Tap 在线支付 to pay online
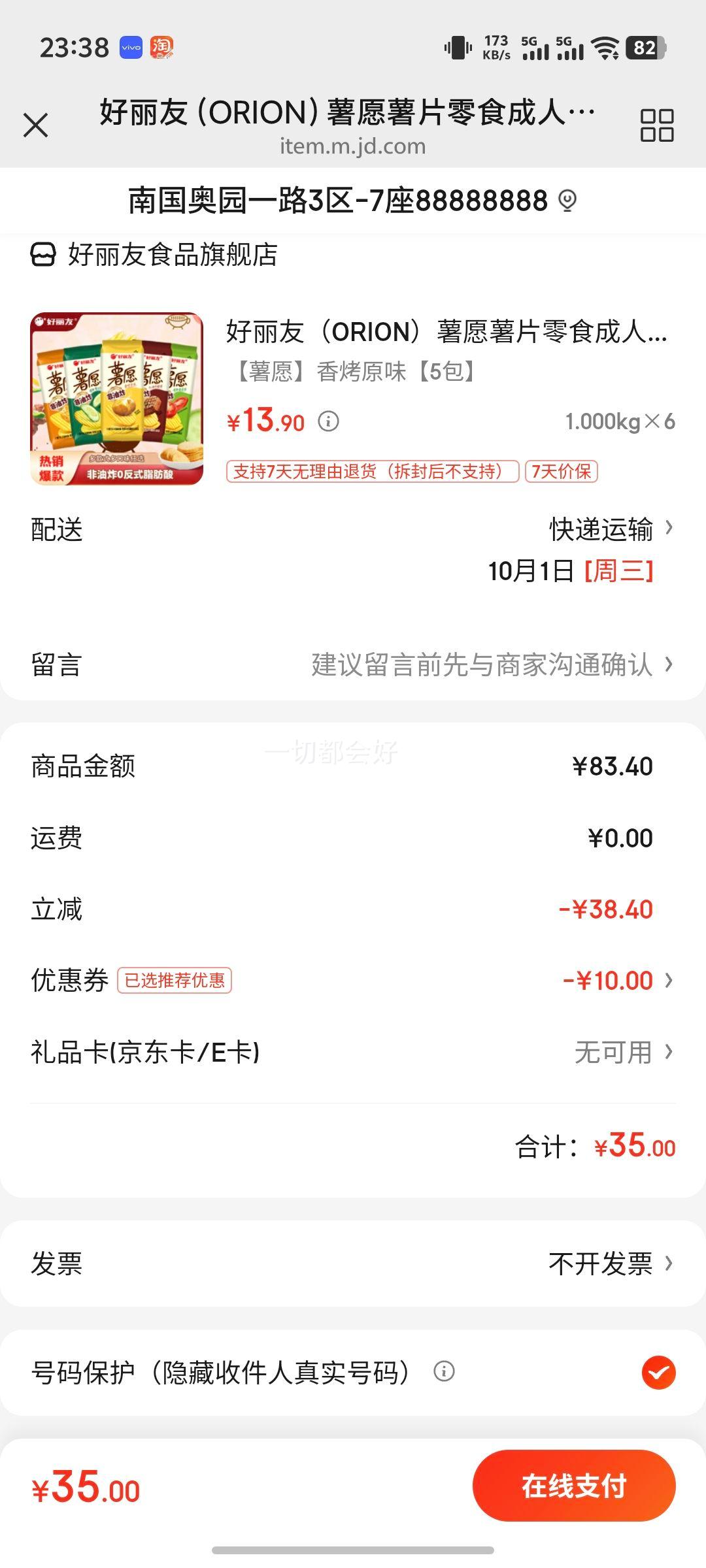Screen dimensions: 706x1568 573,1486
